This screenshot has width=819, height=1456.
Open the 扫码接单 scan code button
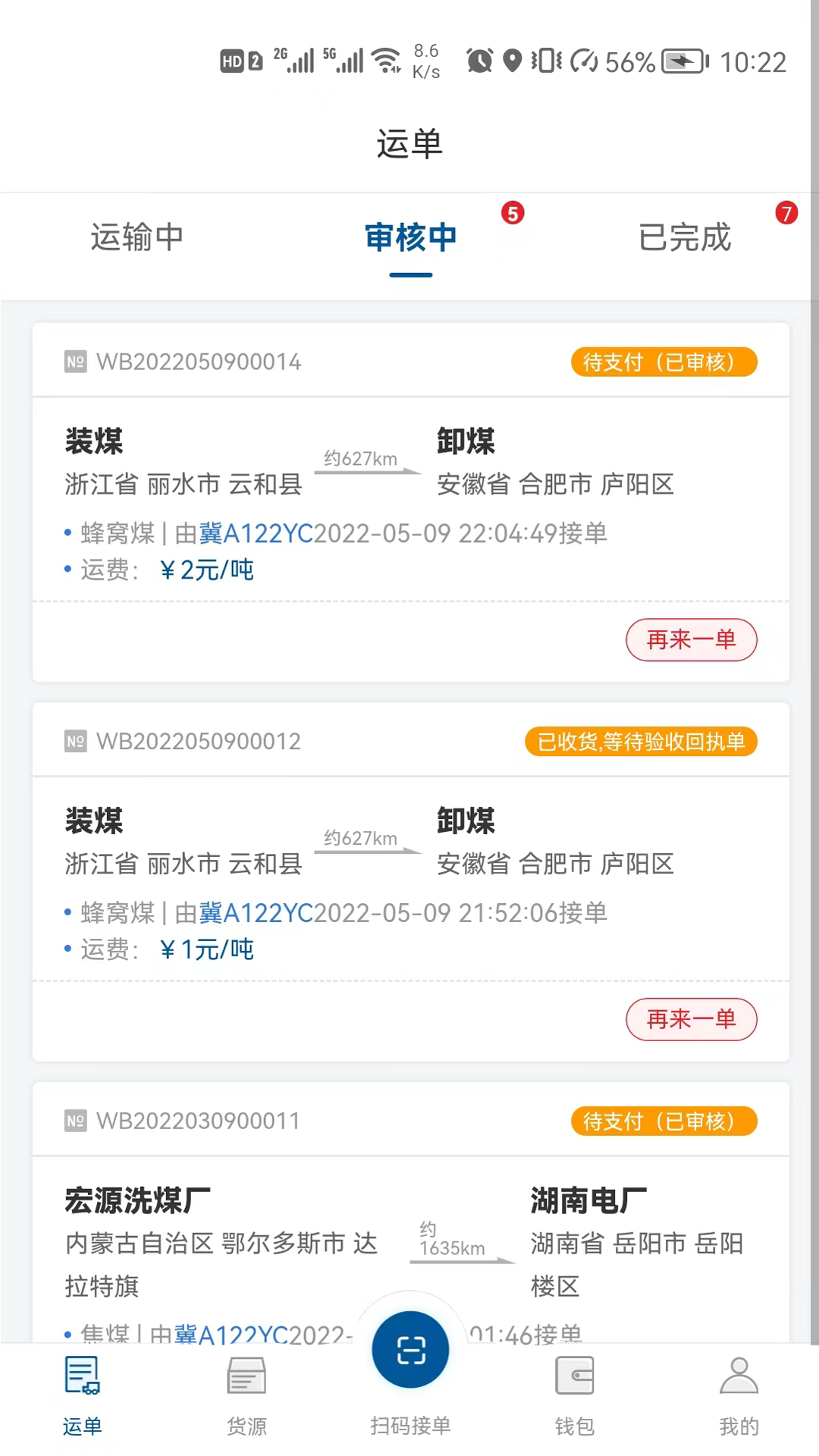(x=409, y=1349)
